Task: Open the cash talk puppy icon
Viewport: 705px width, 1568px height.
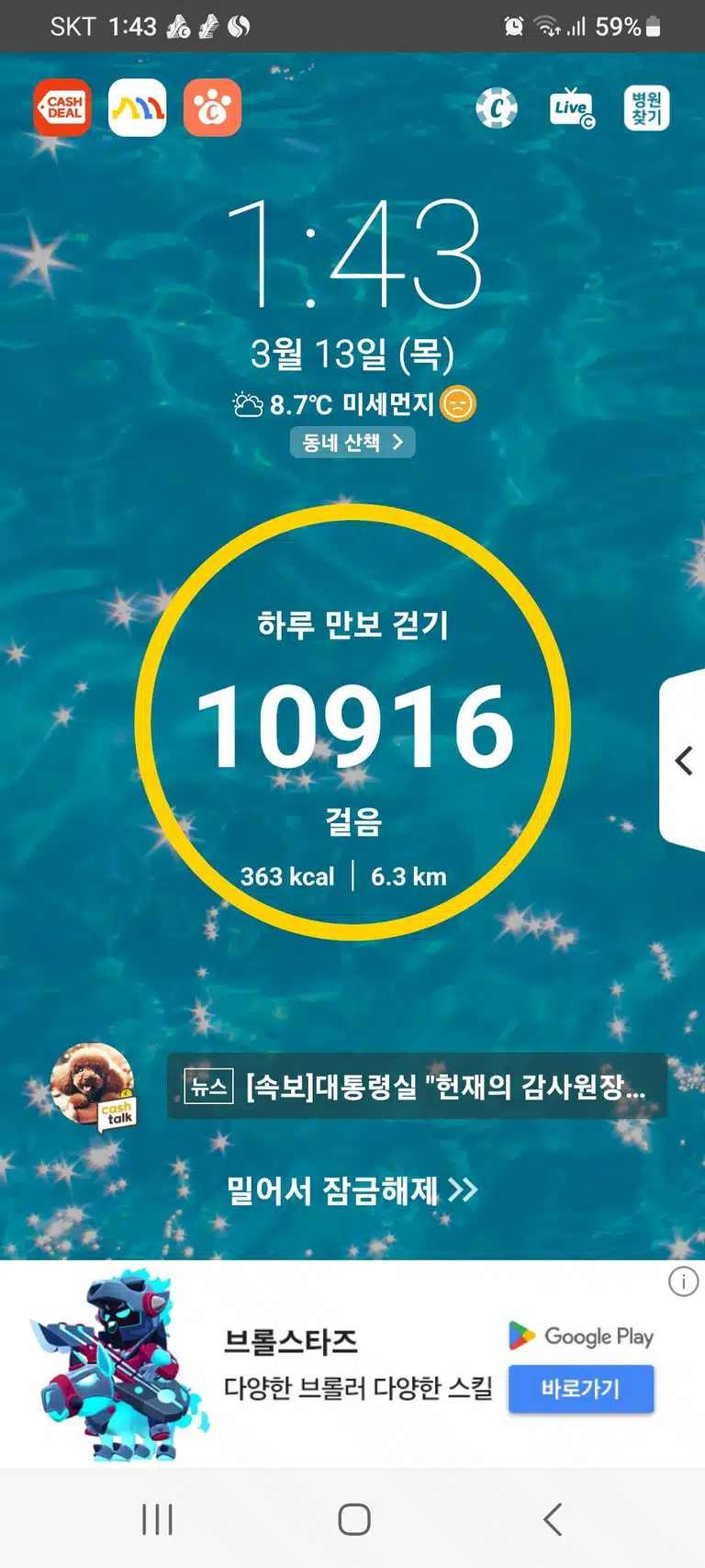Action: point(94,1086)
